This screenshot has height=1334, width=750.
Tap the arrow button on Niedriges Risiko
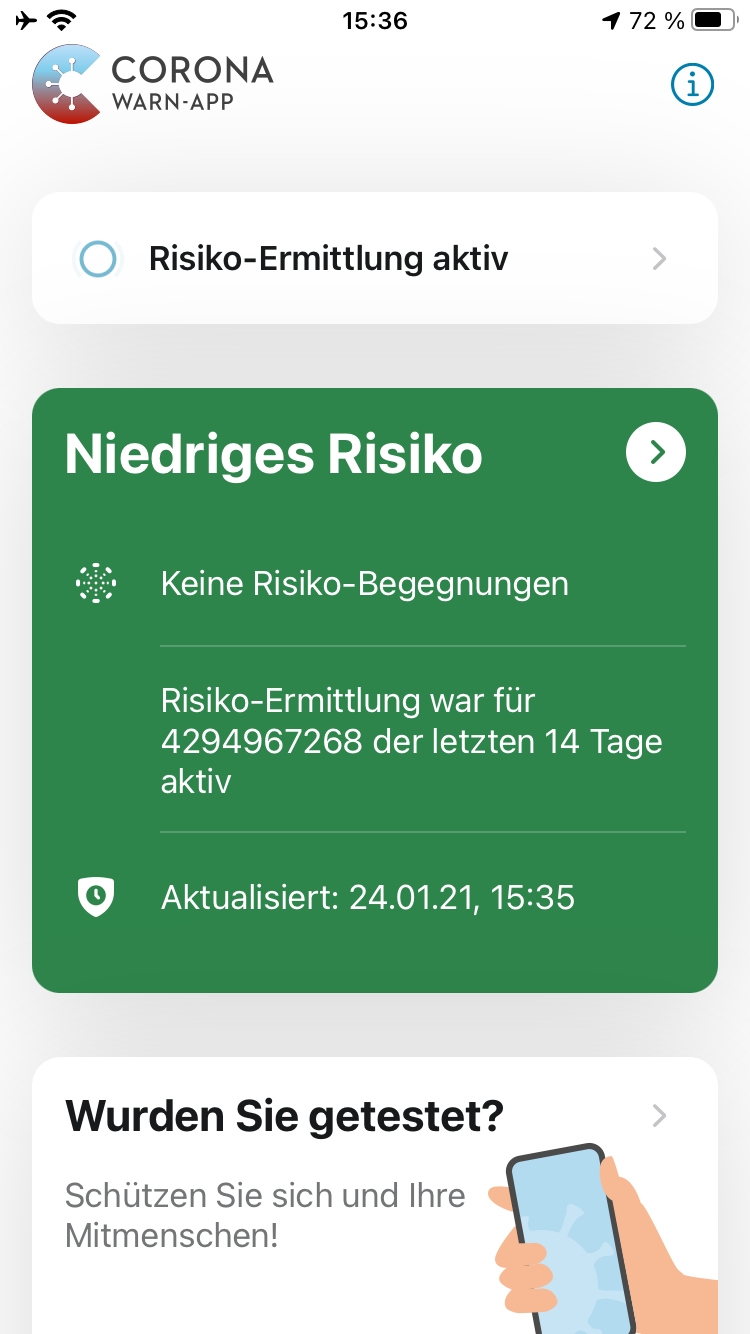656,453
